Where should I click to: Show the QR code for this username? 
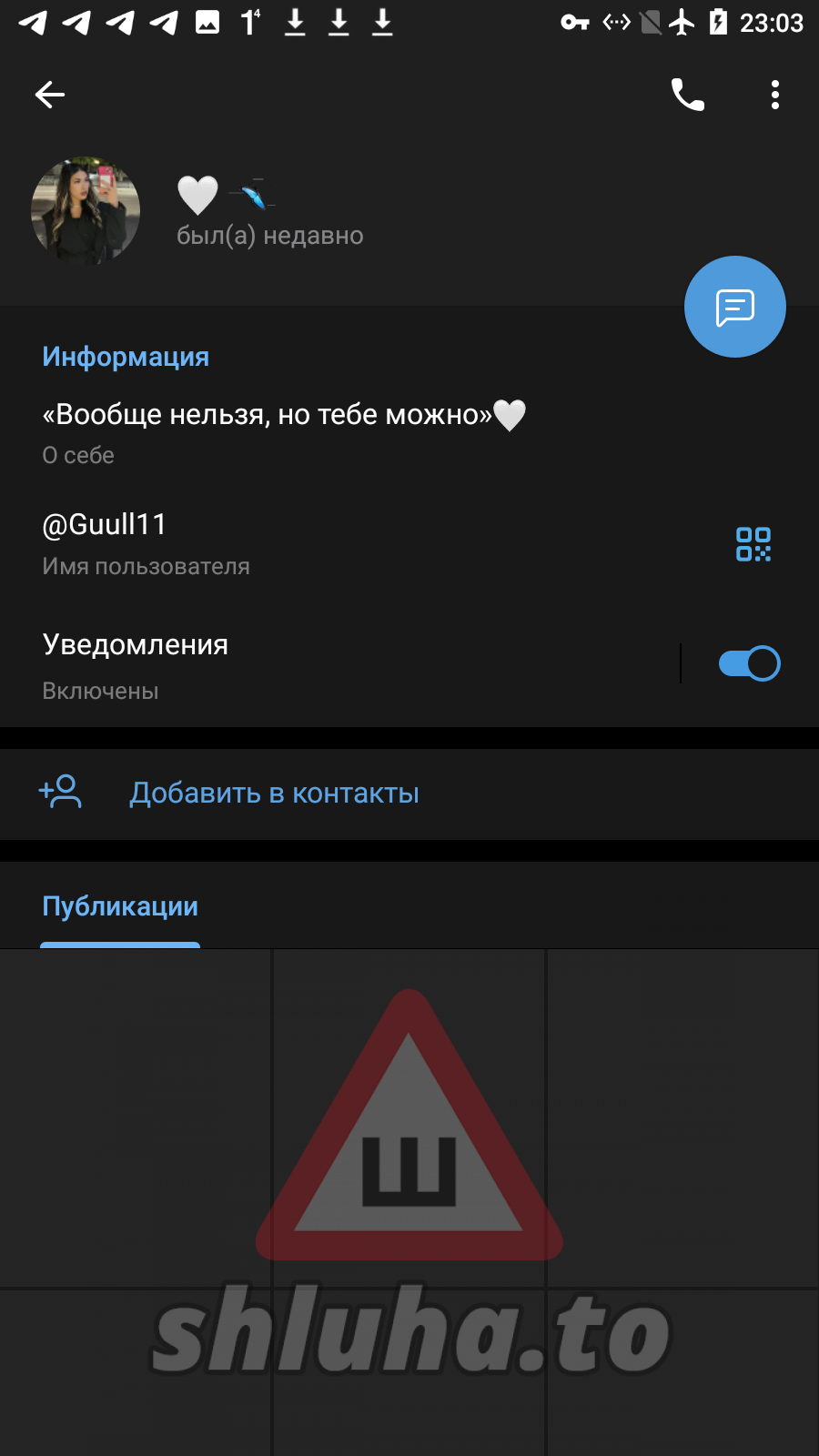[x=753, y=544]
